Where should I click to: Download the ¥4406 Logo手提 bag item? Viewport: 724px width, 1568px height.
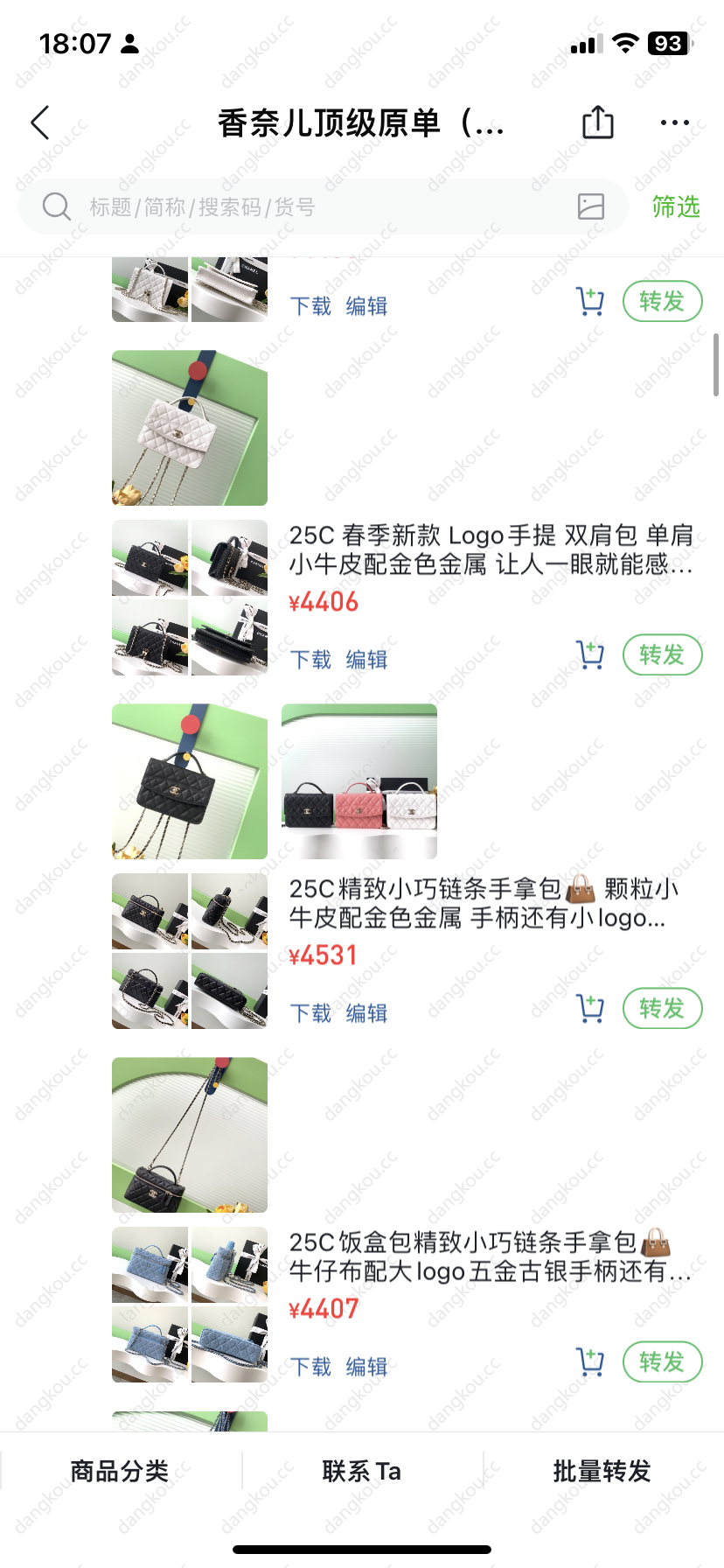(310, 660)
